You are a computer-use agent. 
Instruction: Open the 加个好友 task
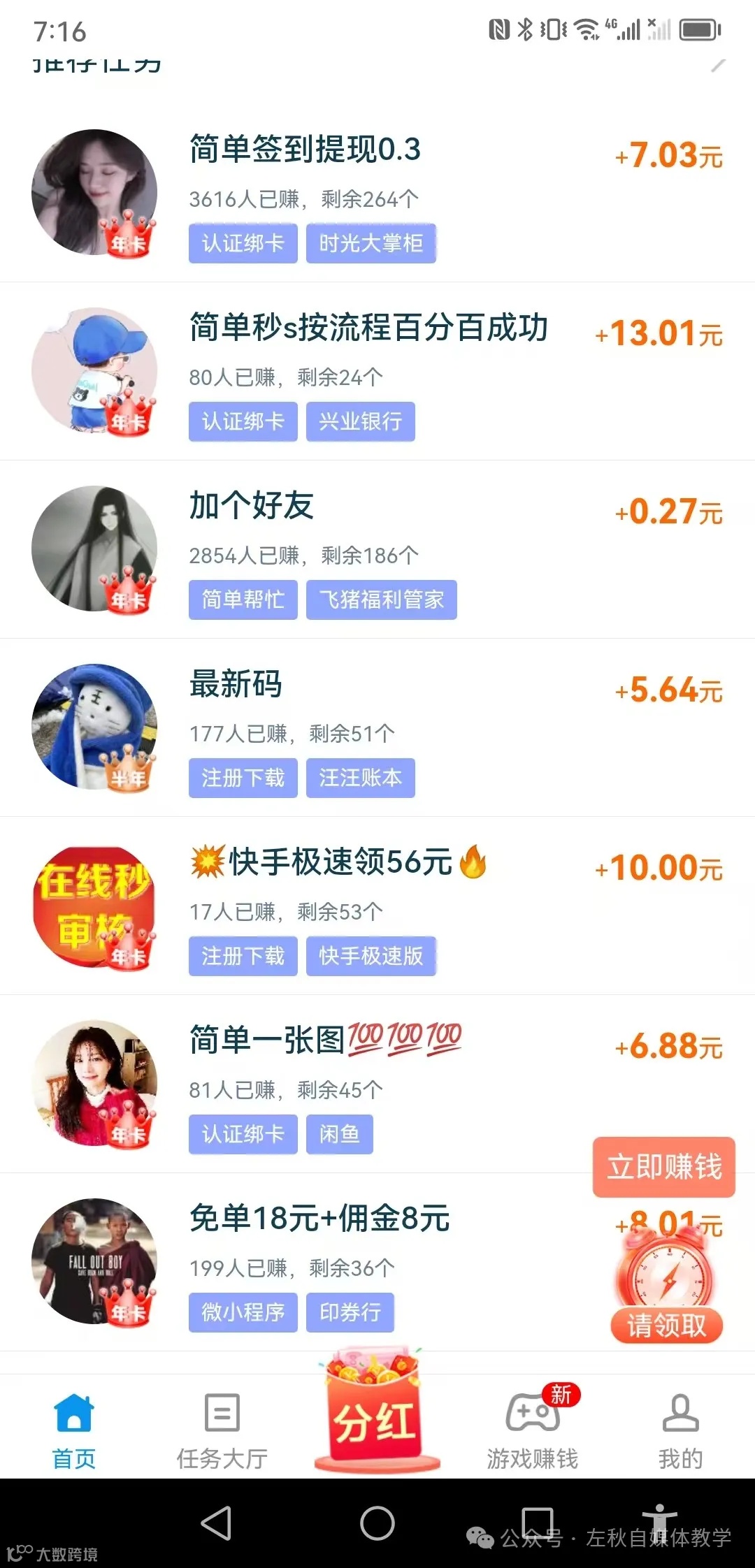click(x=252, y=506)
